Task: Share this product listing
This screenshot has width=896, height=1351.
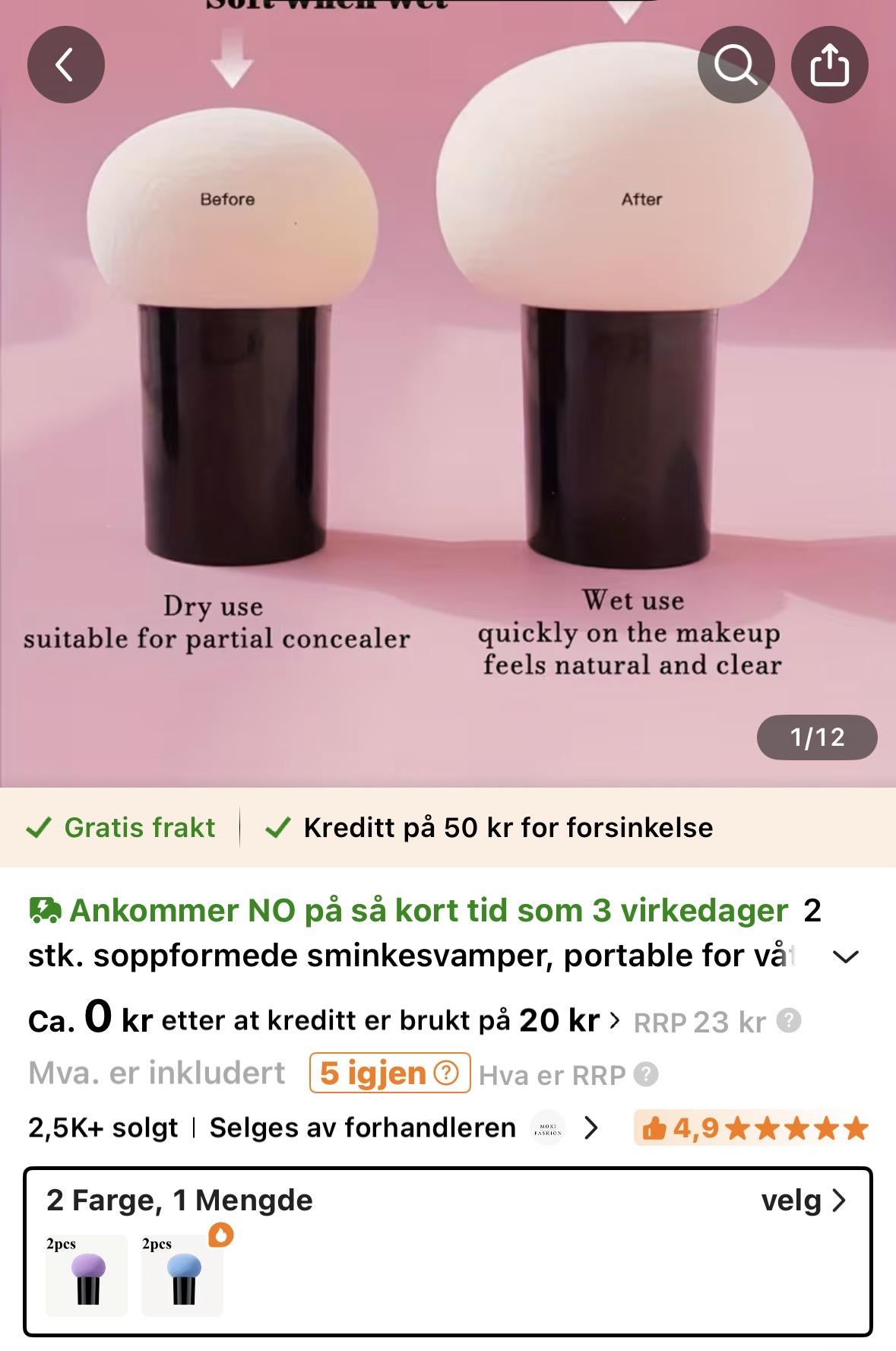Action: (x=829, y=64)
